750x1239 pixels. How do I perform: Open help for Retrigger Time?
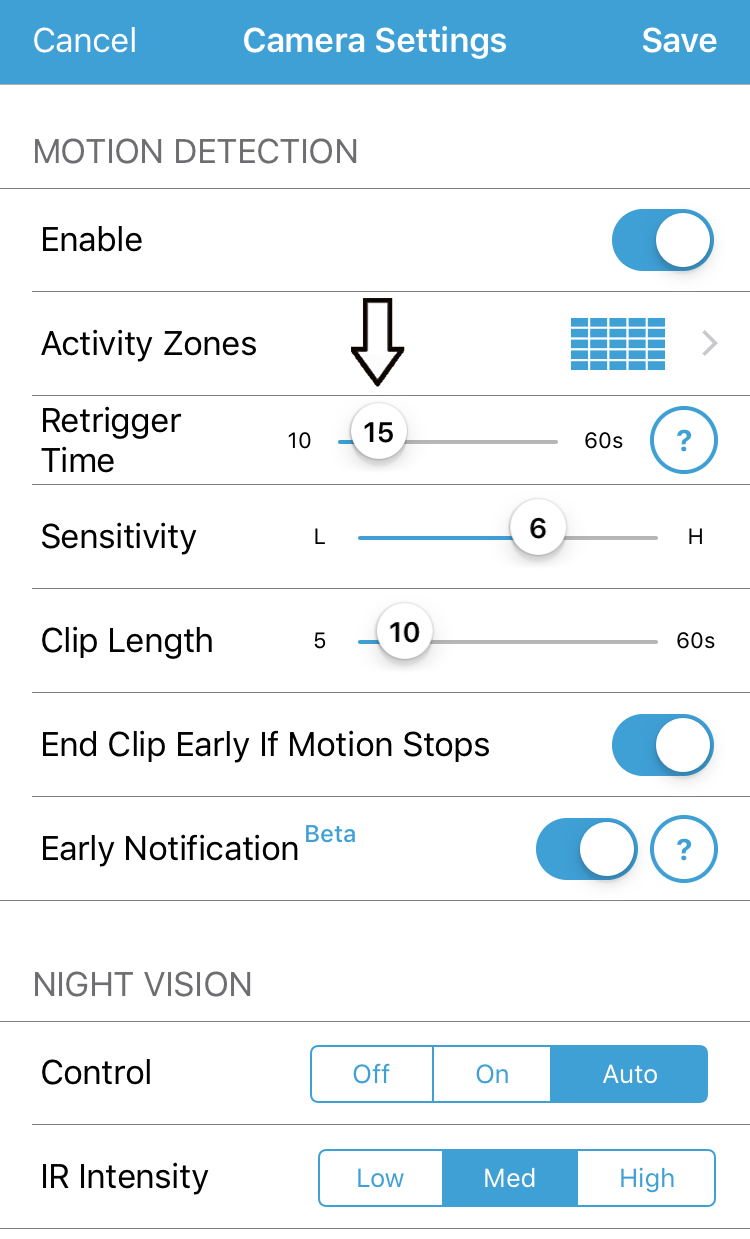tap(683, 440)
